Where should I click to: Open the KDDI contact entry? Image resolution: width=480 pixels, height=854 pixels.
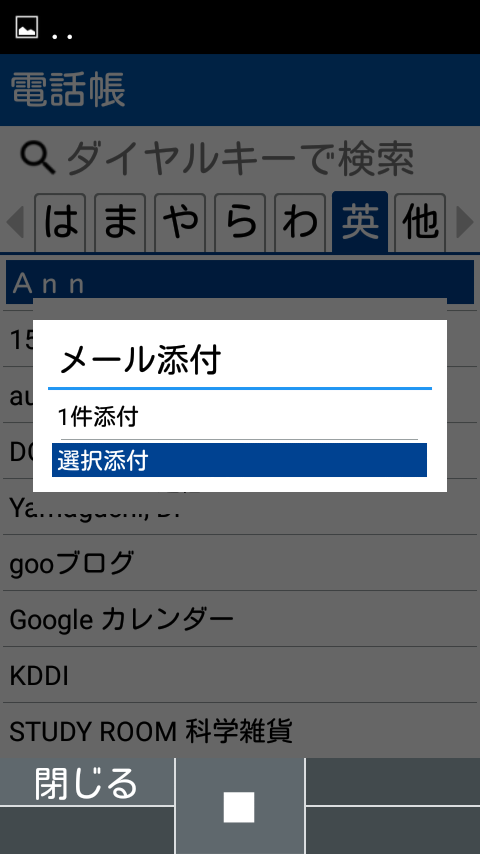(240, 675)
